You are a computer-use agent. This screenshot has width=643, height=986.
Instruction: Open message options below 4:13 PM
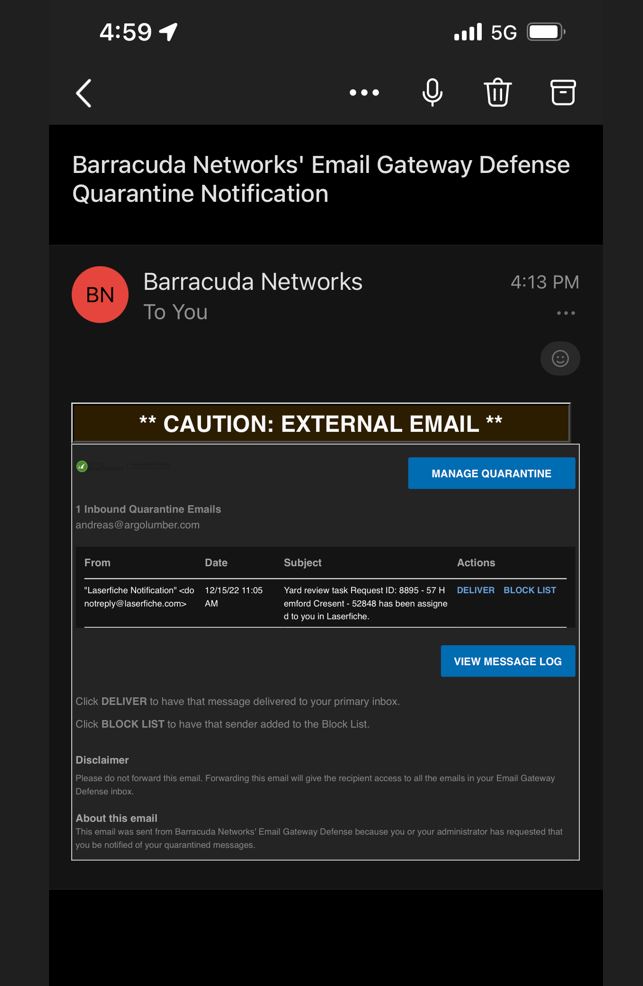(x=566, y=313)
